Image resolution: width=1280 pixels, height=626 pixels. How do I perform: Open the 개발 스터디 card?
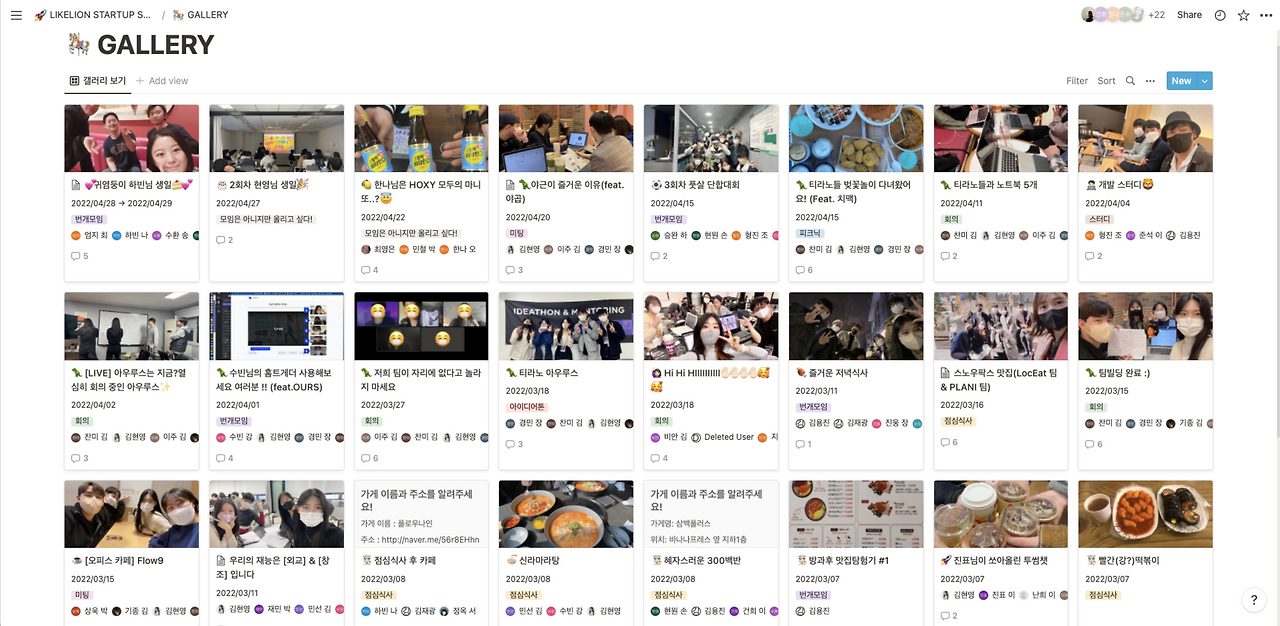point(1145,191)
